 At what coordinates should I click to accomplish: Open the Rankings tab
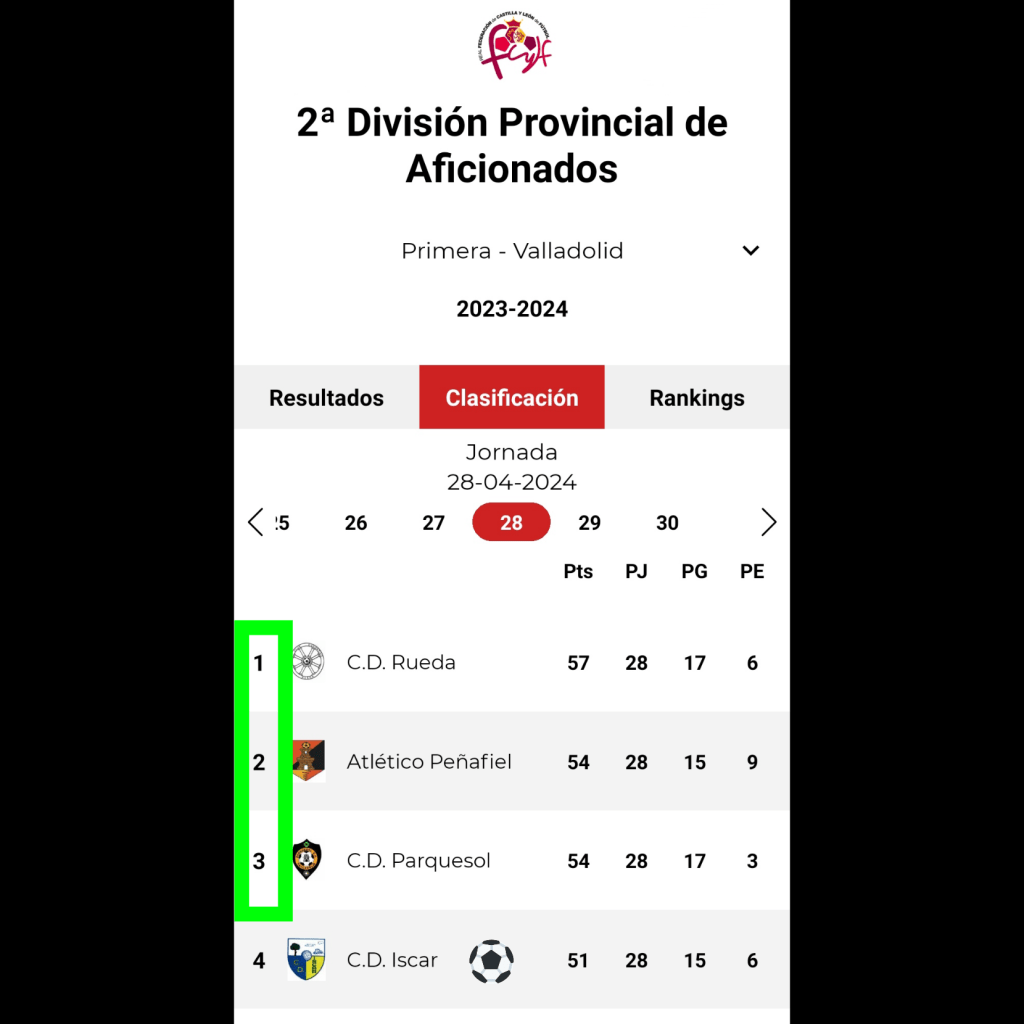pyautogui.click(x=697, y=398)
